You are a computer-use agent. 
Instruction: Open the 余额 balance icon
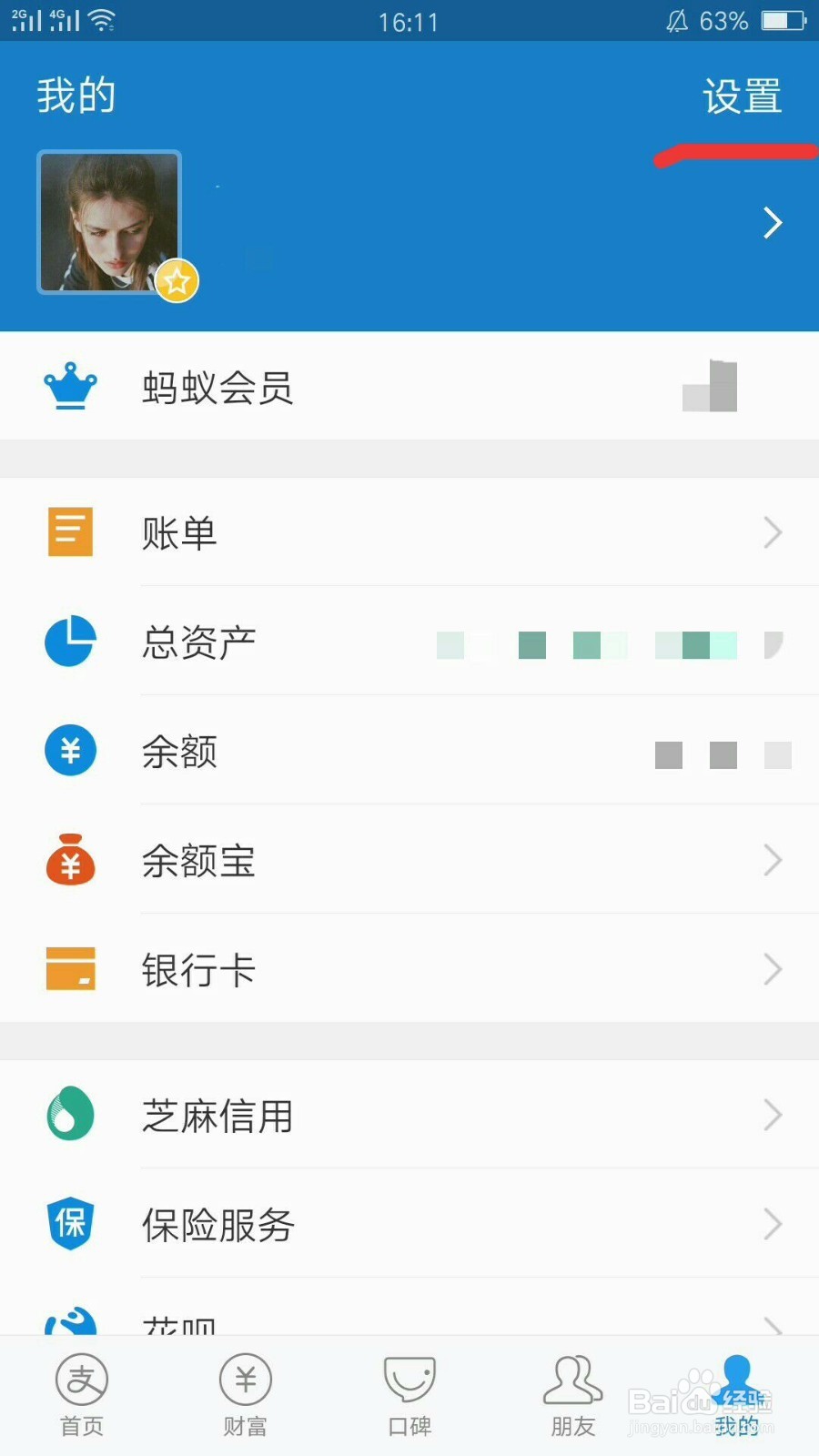tap(70, 750)
